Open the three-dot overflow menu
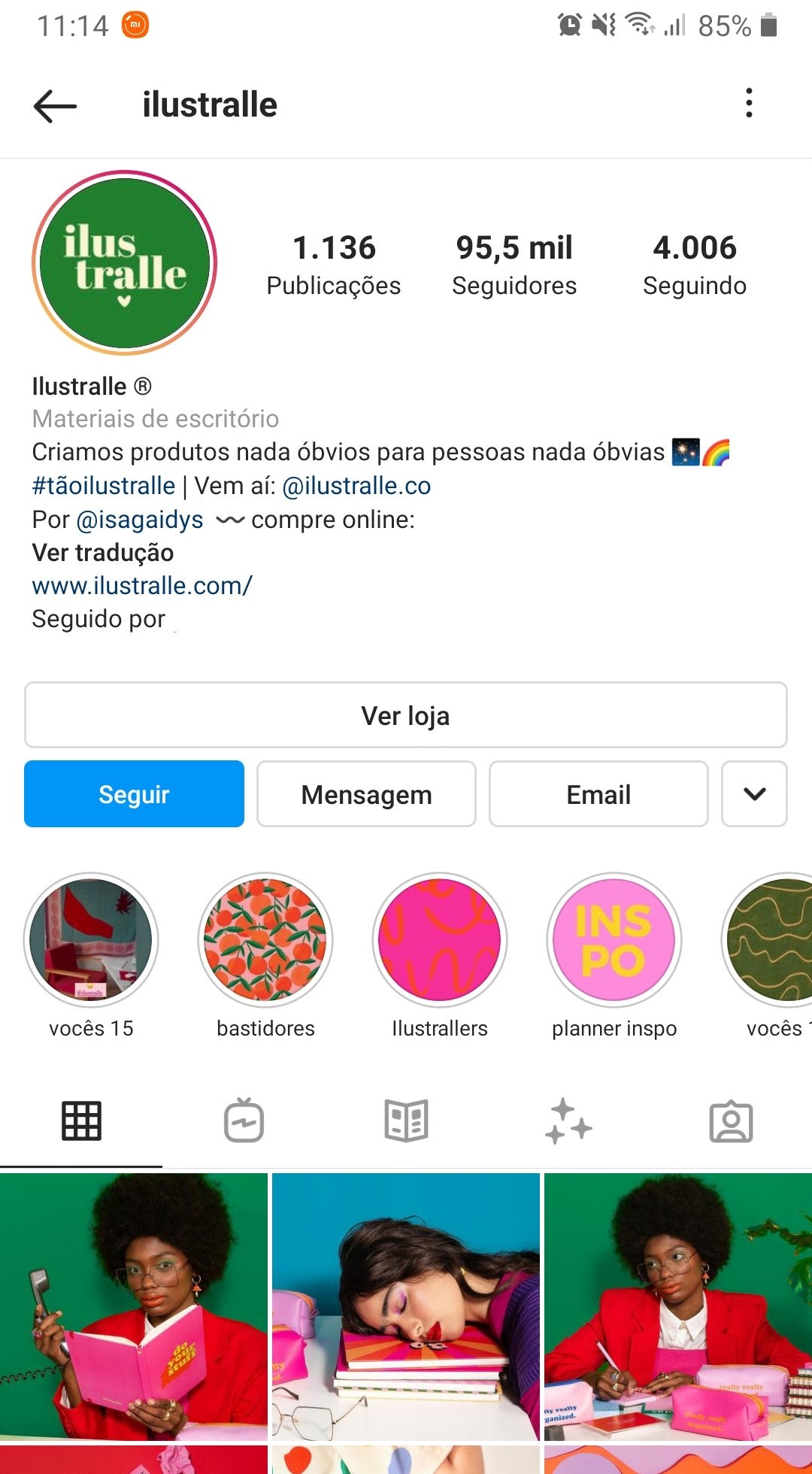Screen dimensions: 812x1474 [x=749, y=103]
